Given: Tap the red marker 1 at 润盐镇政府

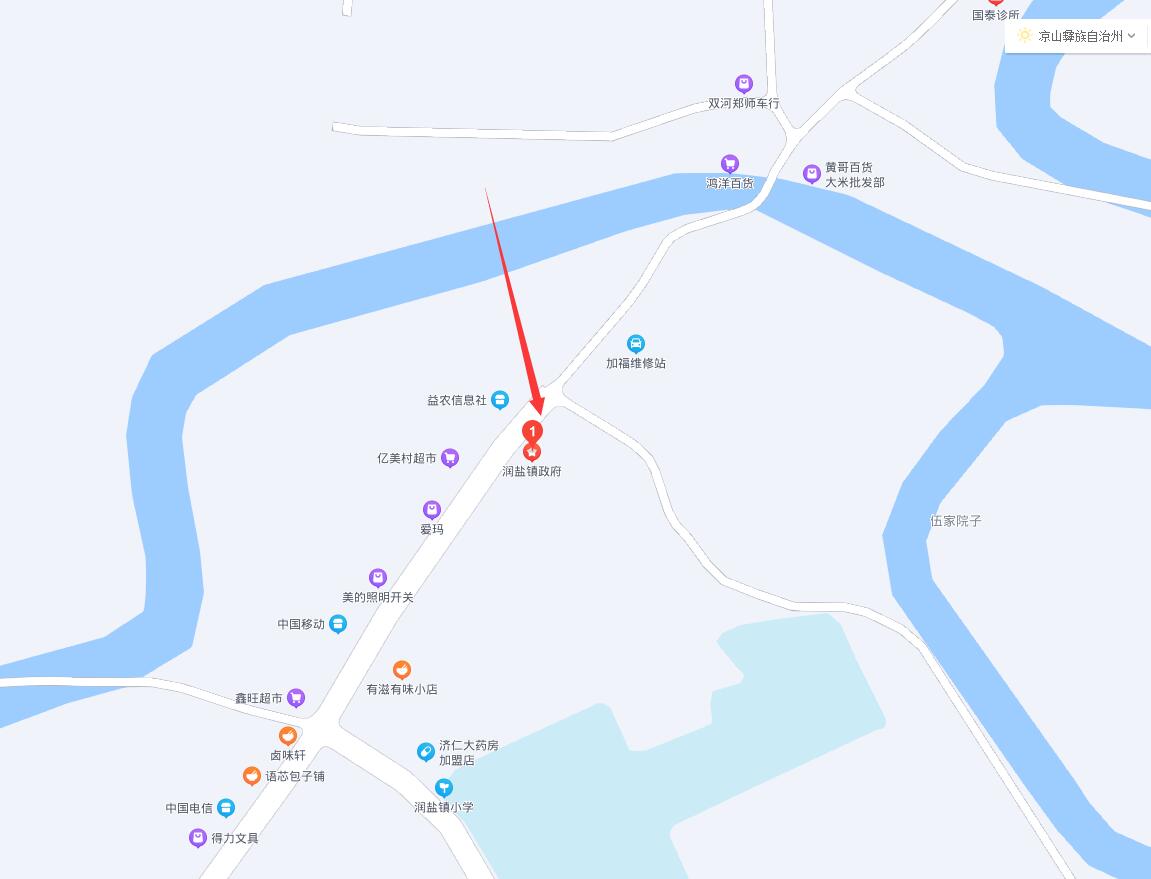Looking at the screenshot, I should [x=533, y=433].
